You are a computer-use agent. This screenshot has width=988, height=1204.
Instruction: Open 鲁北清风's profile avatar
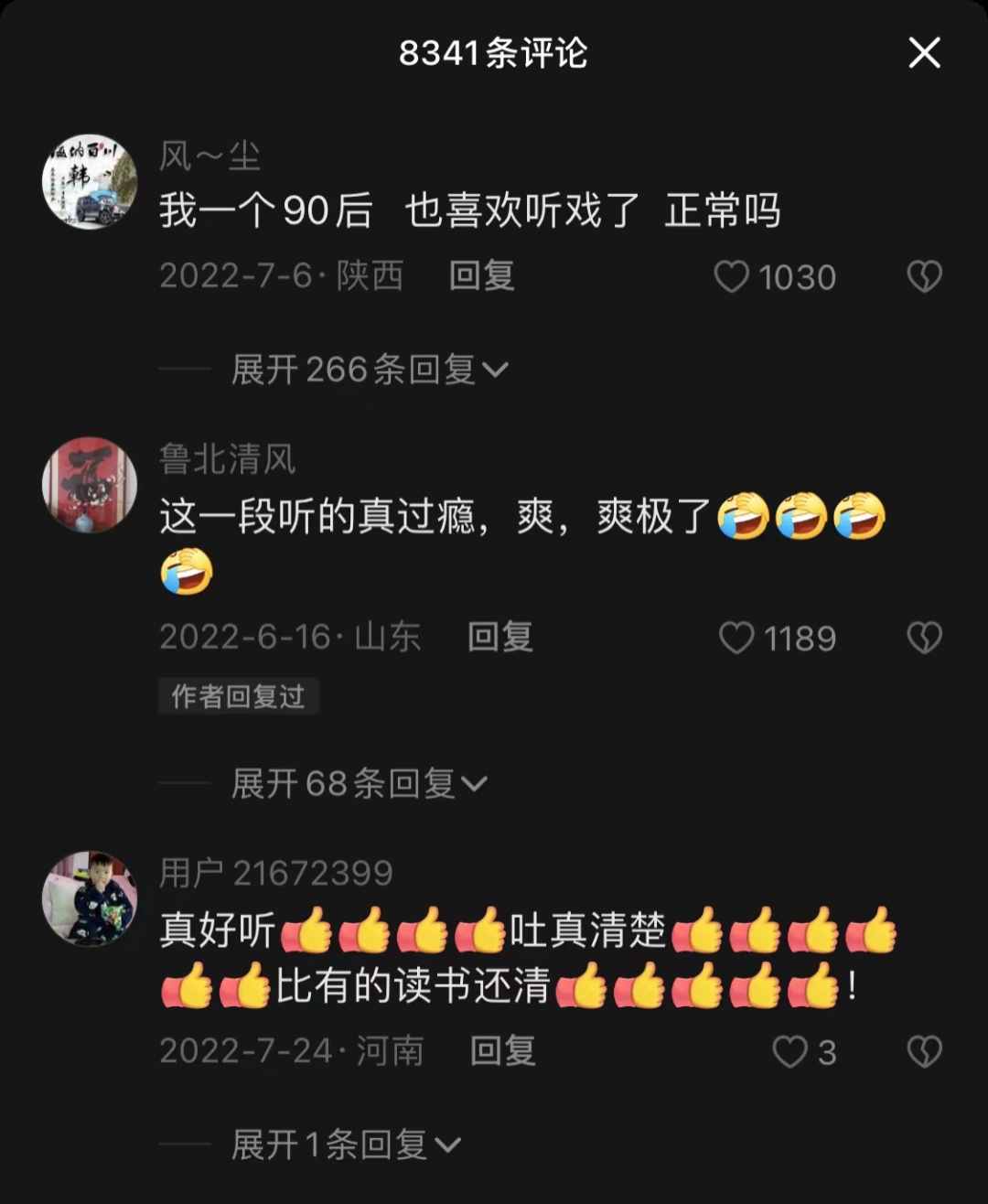(x=90, y=484)
